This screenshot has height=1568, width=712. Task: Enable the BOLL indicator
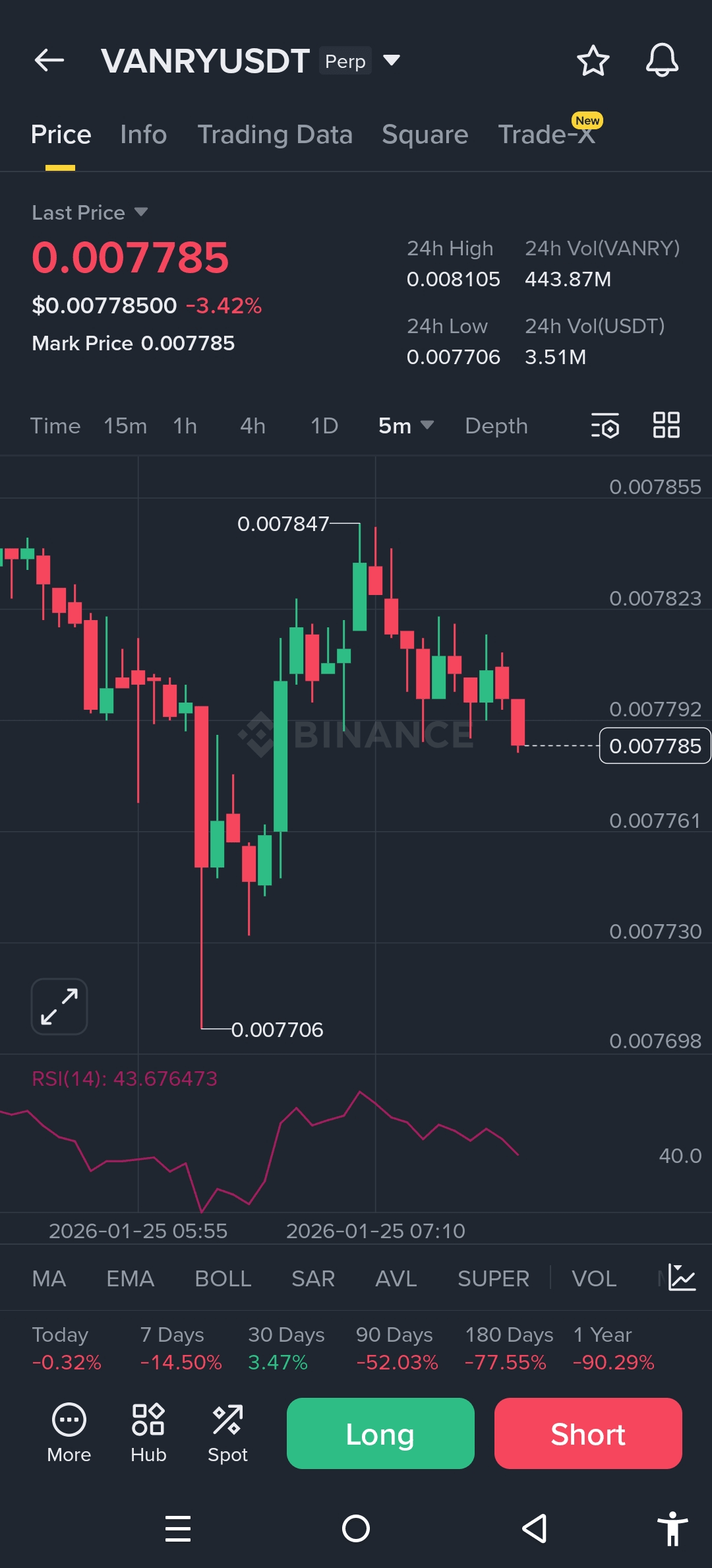coord(223,1278)
